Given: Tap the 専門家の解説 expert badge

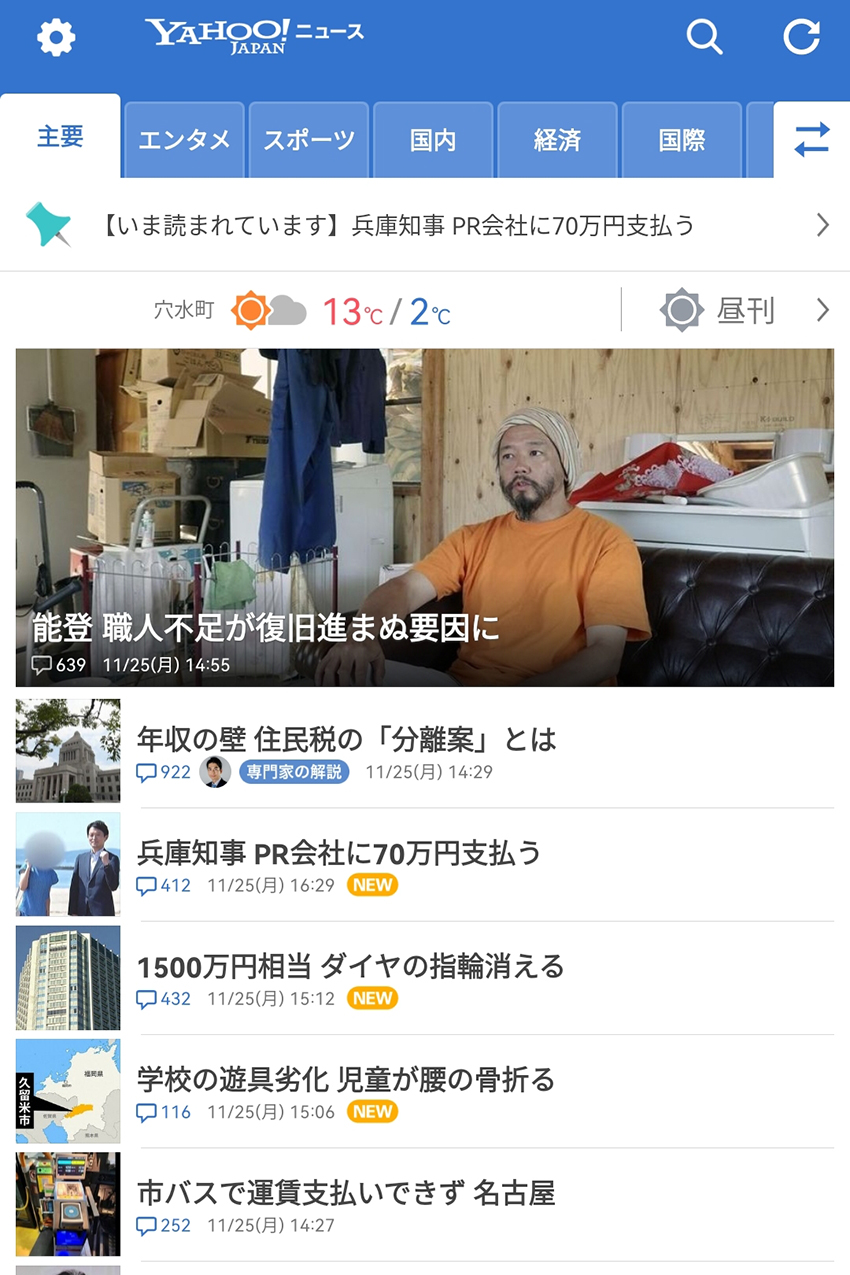Looking at the screenshot, I should 294,772.
